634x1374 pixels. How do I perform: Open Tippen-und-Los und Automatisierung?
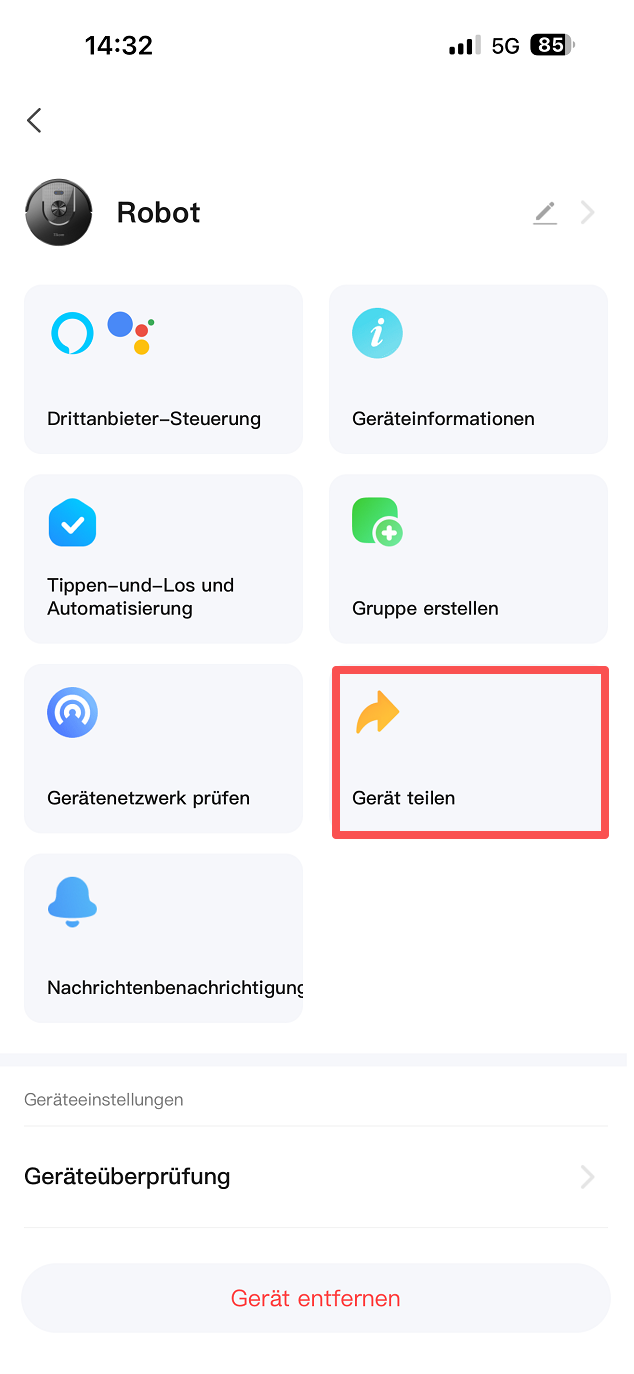163,558
